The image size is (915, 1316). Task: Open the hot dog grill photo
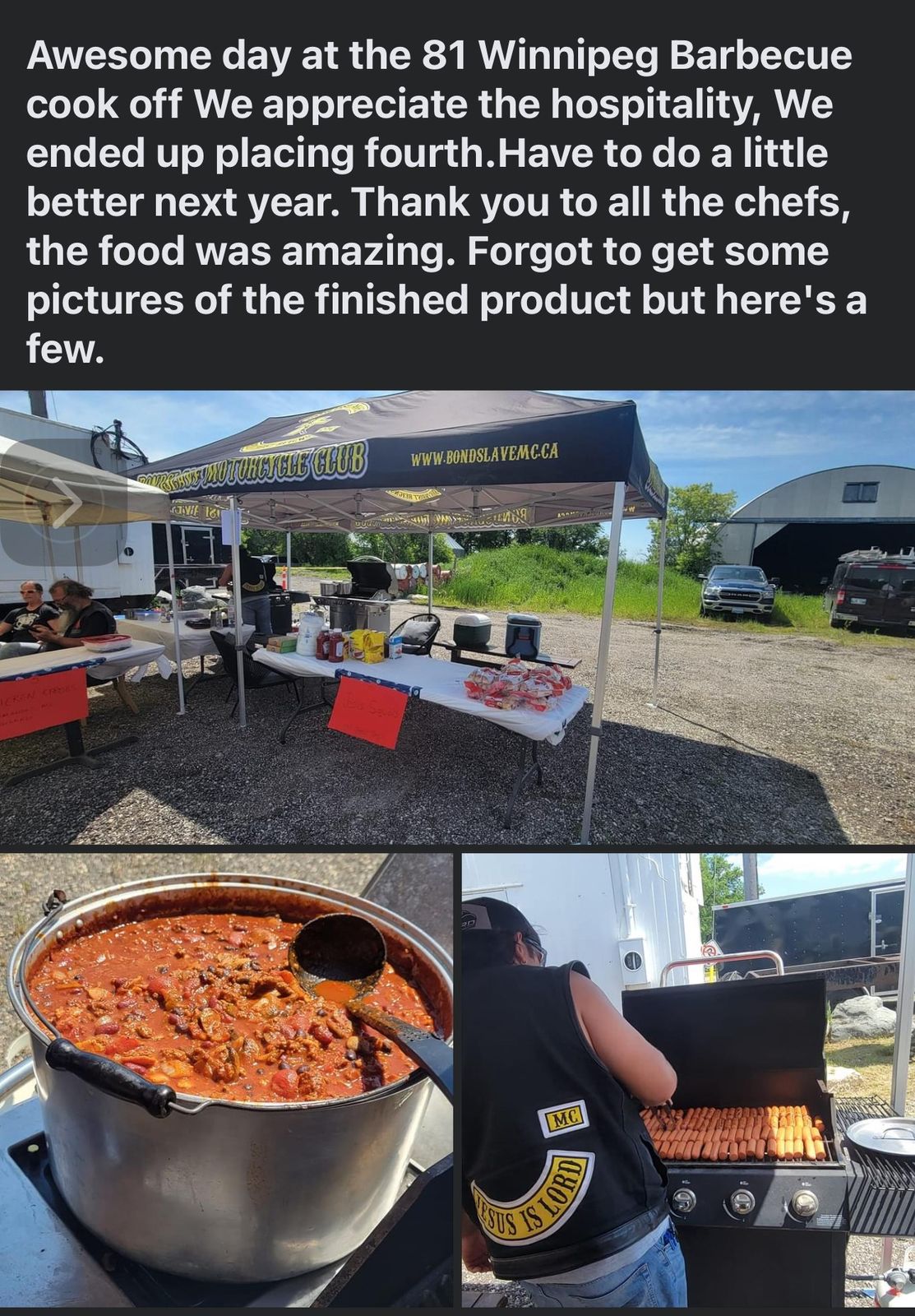[x=688, y=1077]
